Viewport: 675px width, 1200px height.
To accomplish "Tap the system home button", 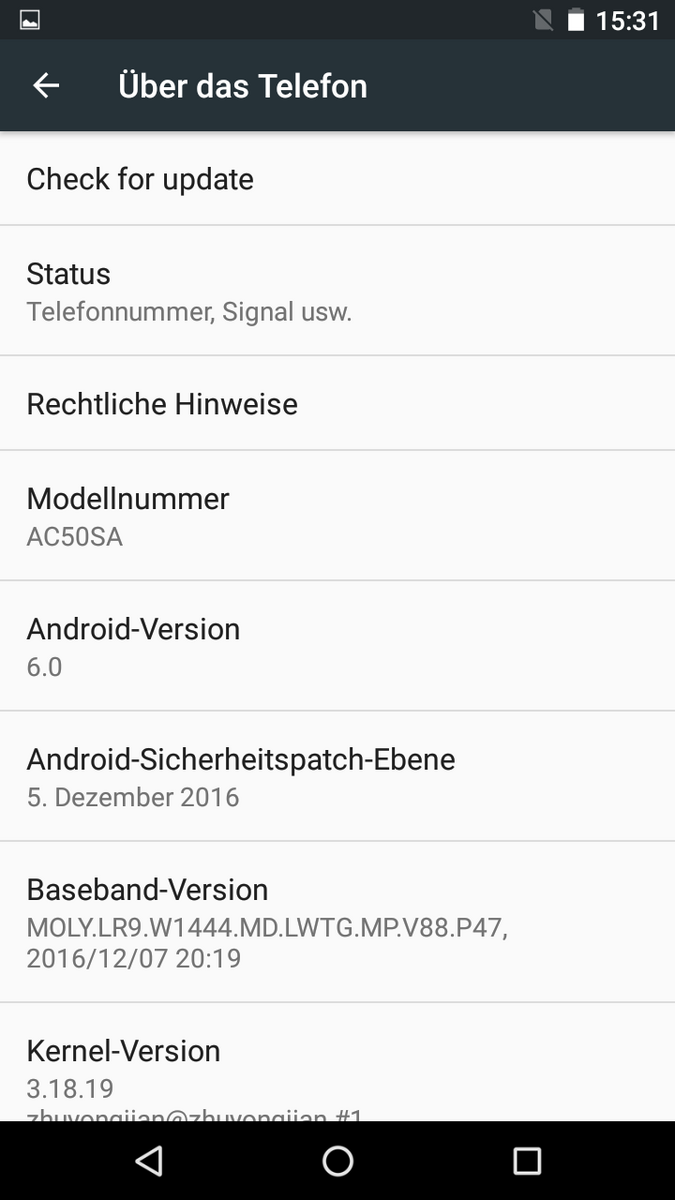I will (338, 1160).
